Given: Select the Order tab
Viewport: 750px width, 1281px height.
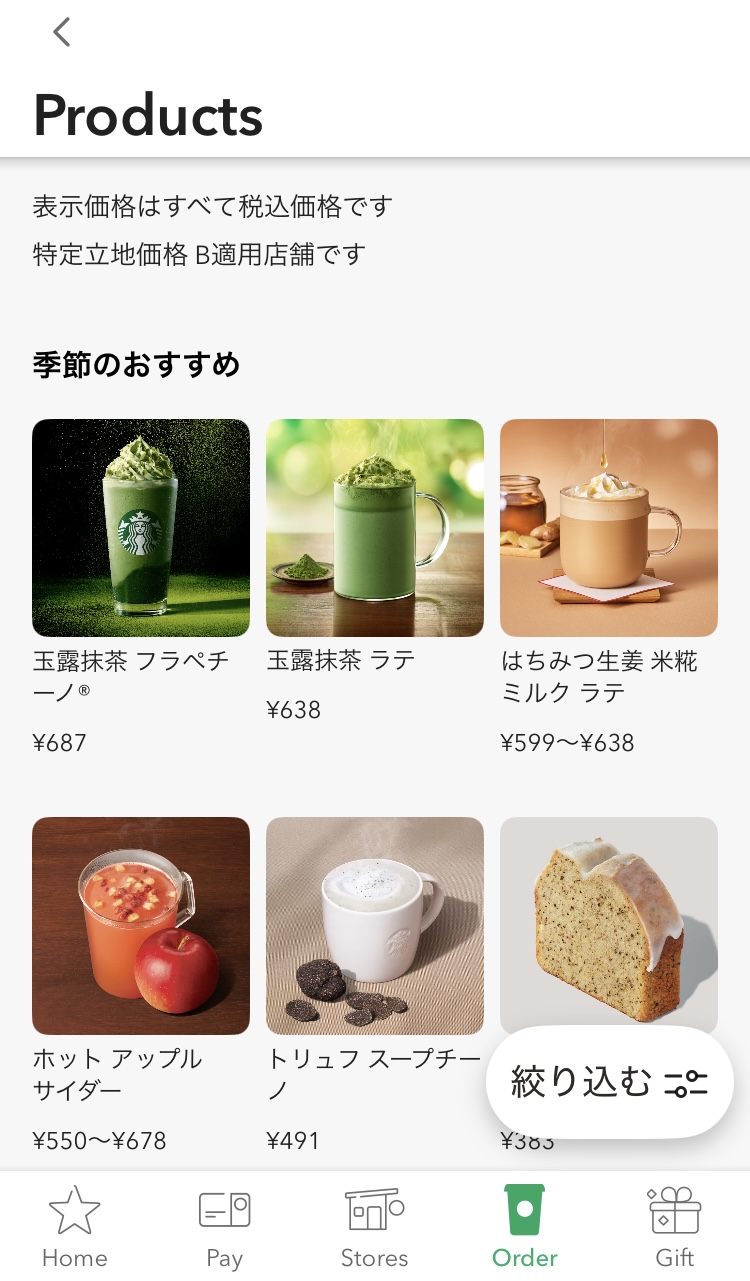Looking at the screenshot, I should [x=525, y=1226].
